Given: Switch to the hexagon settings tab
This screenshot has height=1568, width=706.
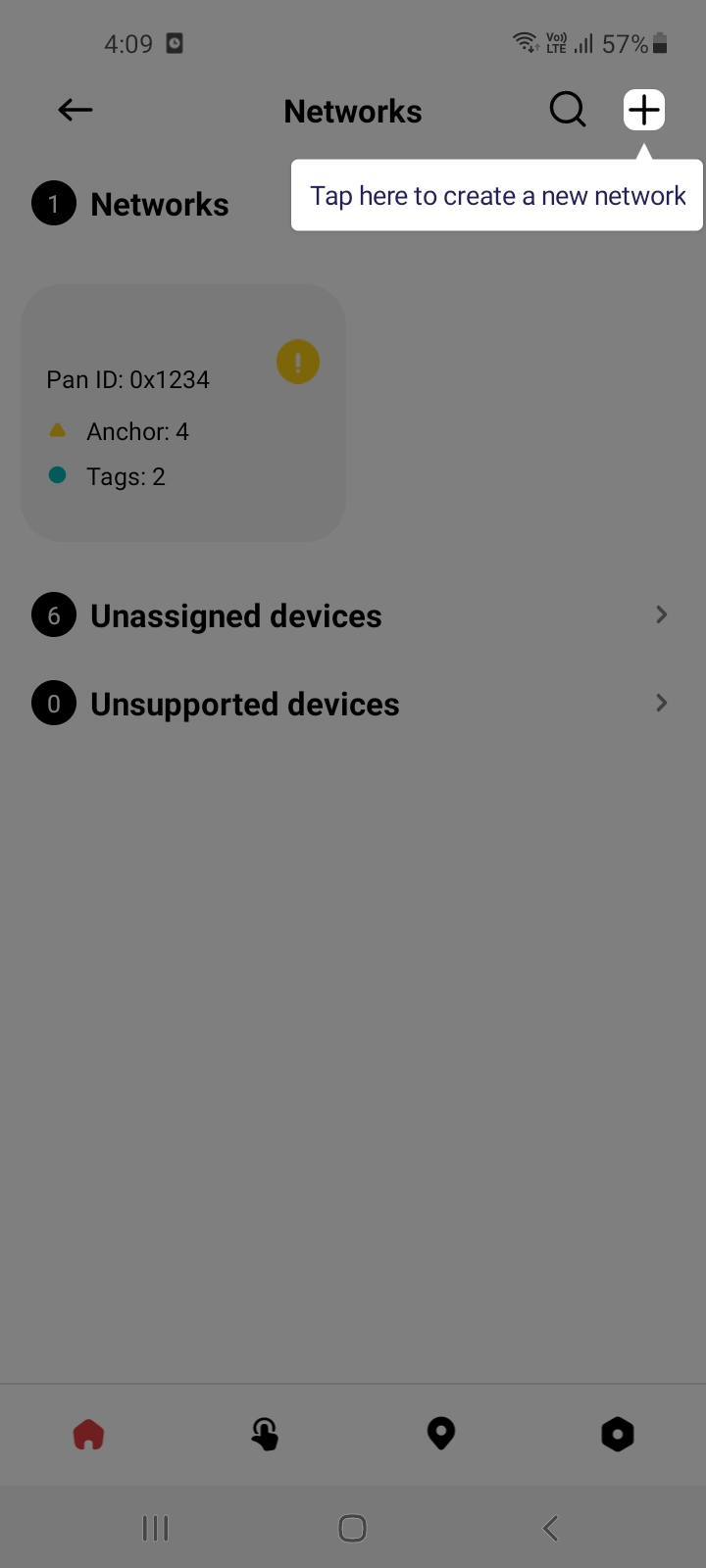Looking at the screenshot, I should (x=618, y=1435).
